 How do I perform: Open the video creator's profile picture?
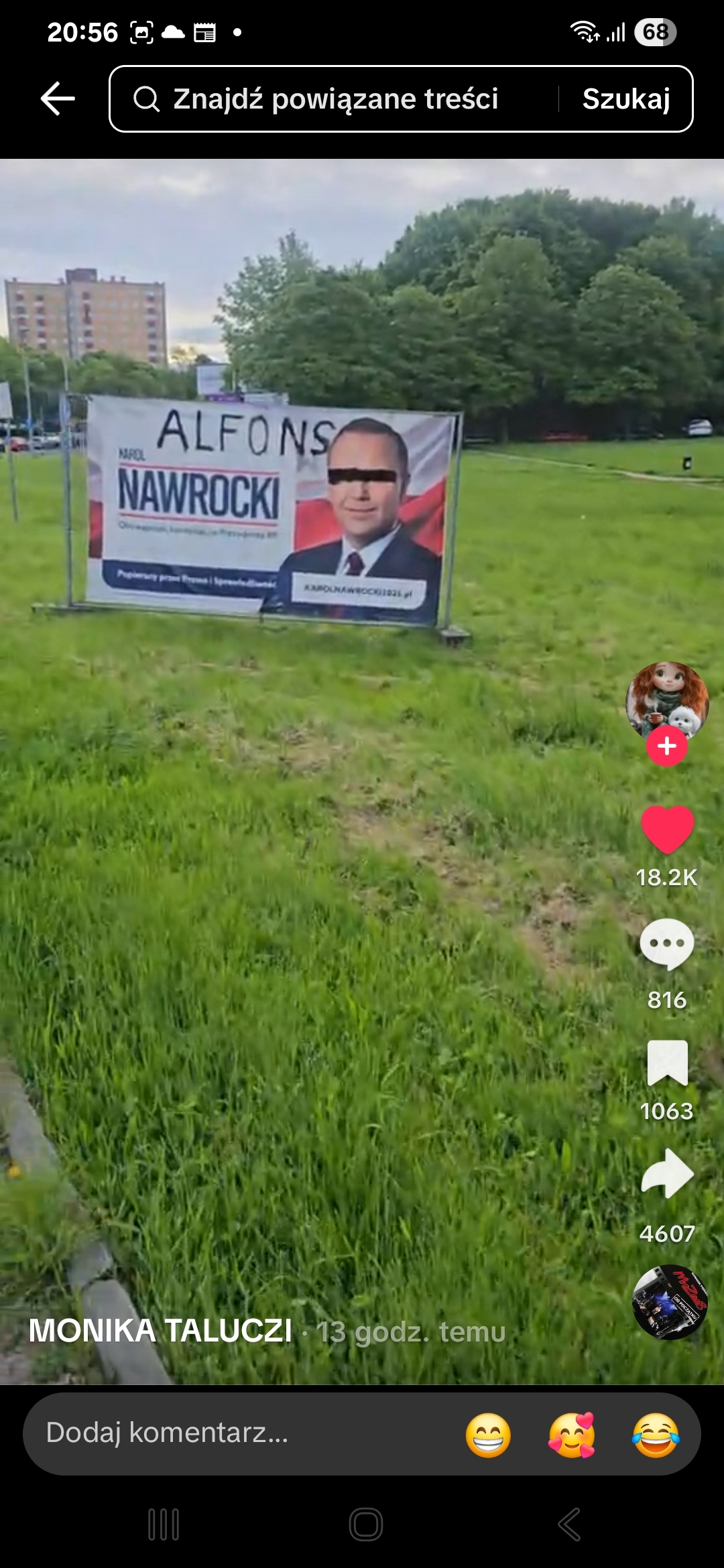point(666,699)
